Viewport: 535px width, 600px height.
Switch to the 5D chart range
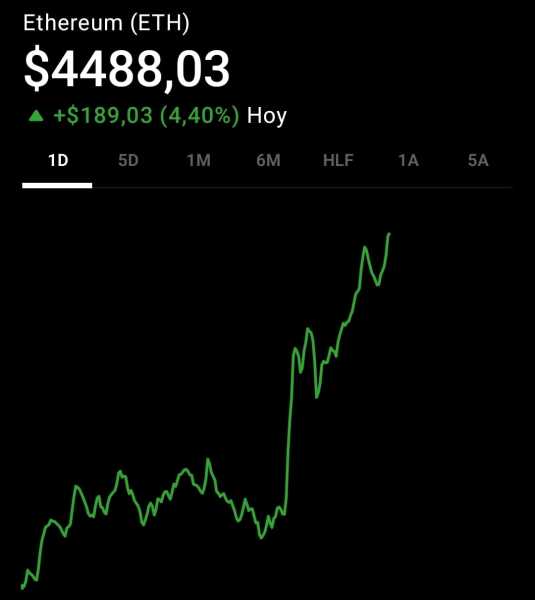(x=128, y=160)
